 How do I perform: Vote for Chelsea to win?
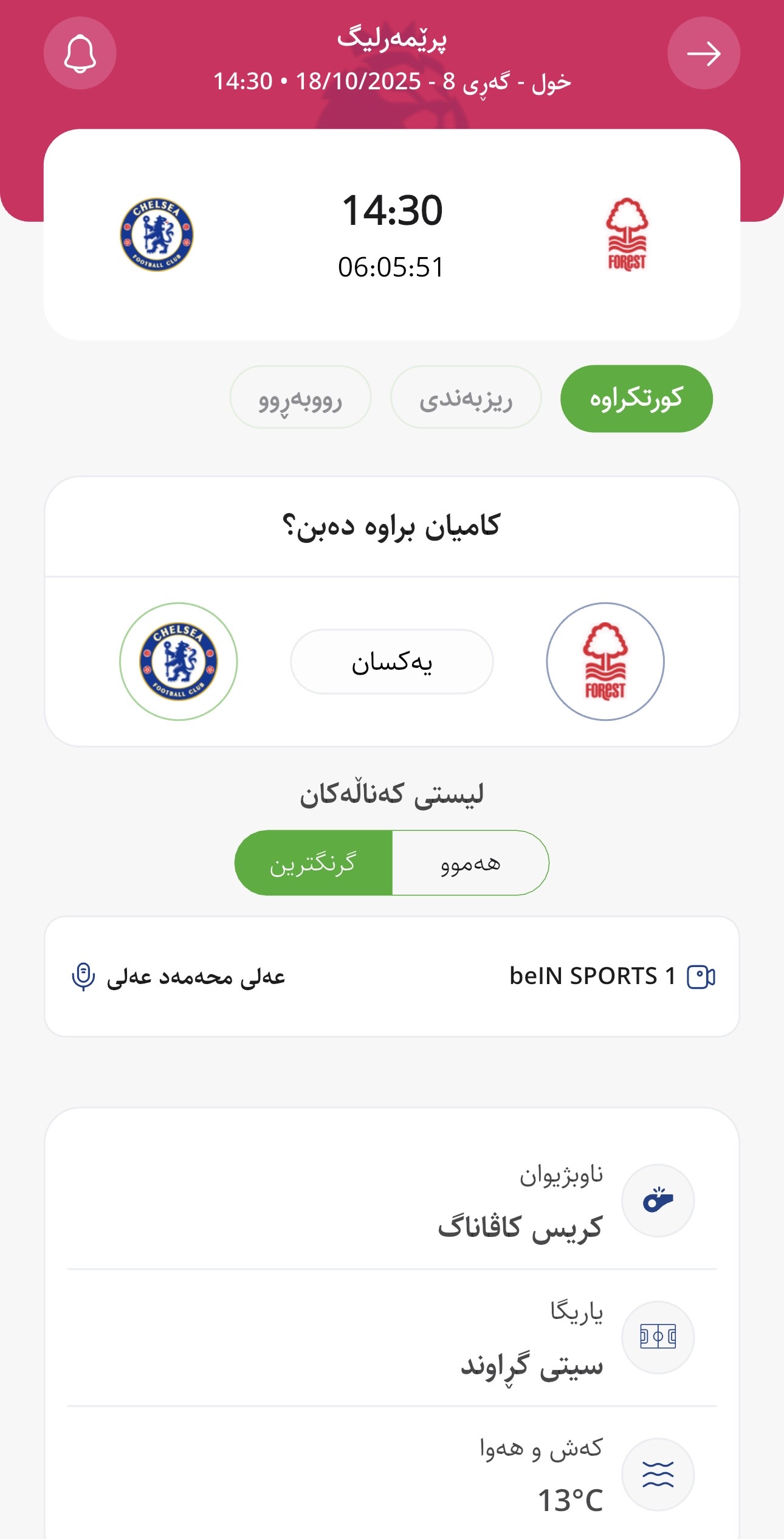coord(178,661)
